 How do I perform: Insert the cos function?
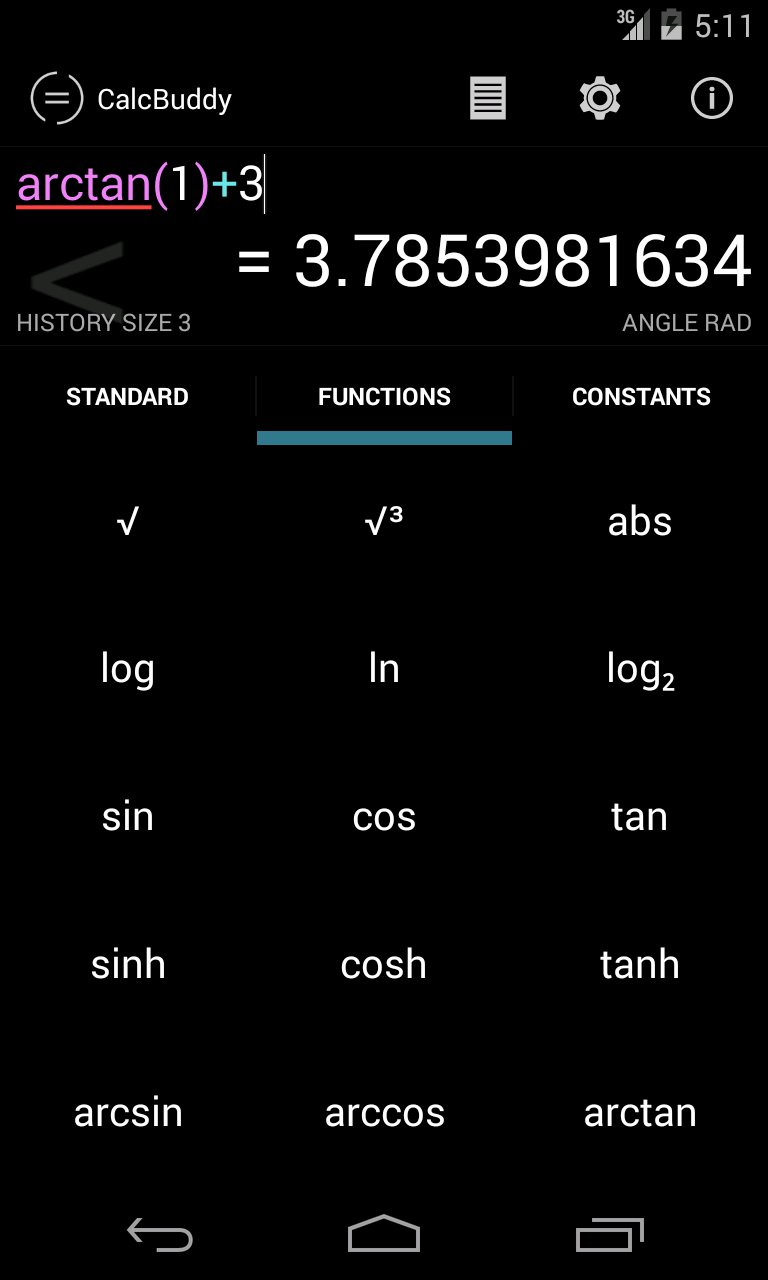tap(384, 818)
